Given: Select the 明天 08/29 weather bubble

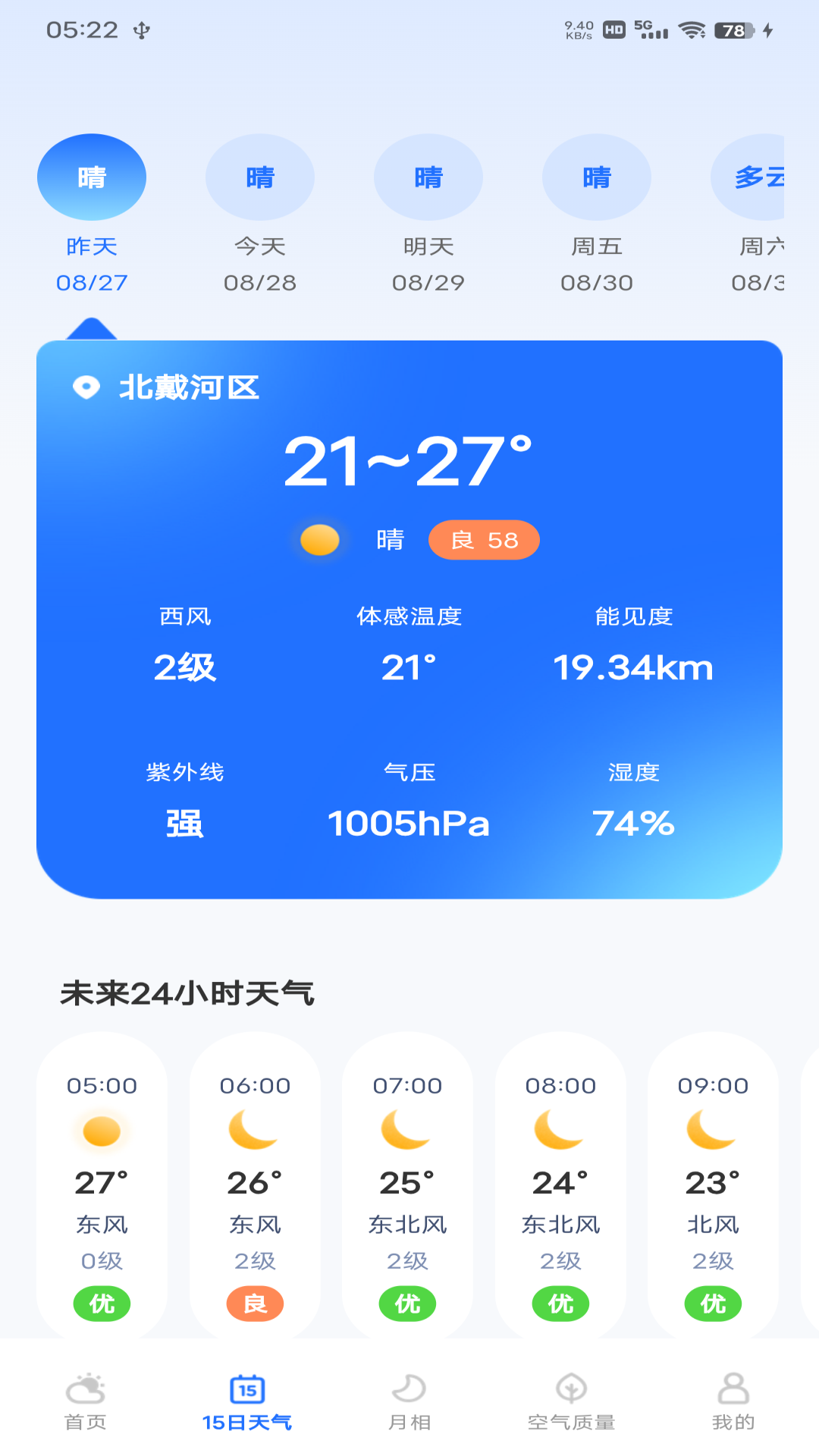Looking at the screenshot, I should pyautogui.click(x=428, y=176).
